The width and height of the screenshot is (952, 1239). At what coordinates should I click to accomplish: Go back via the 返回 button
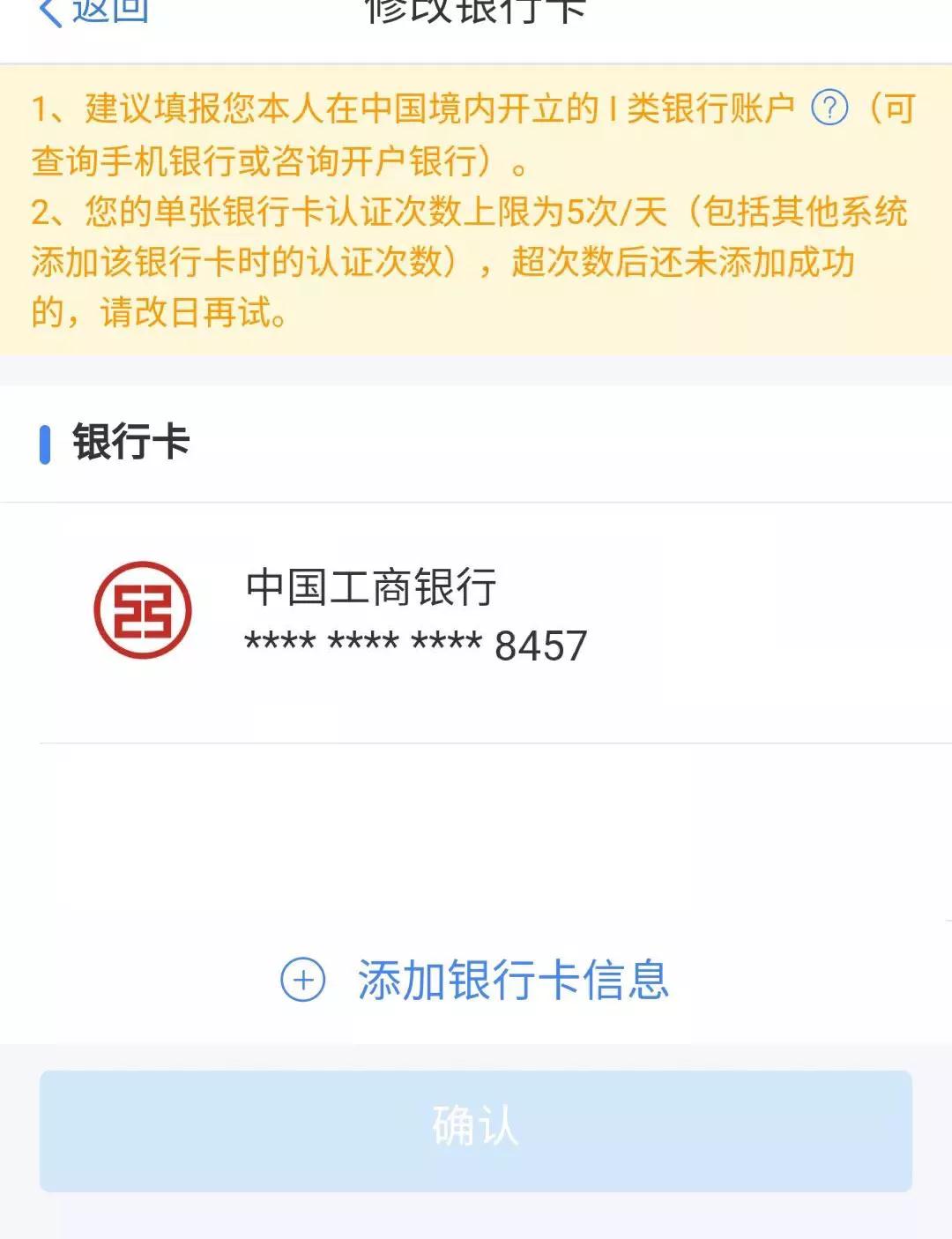93,12
